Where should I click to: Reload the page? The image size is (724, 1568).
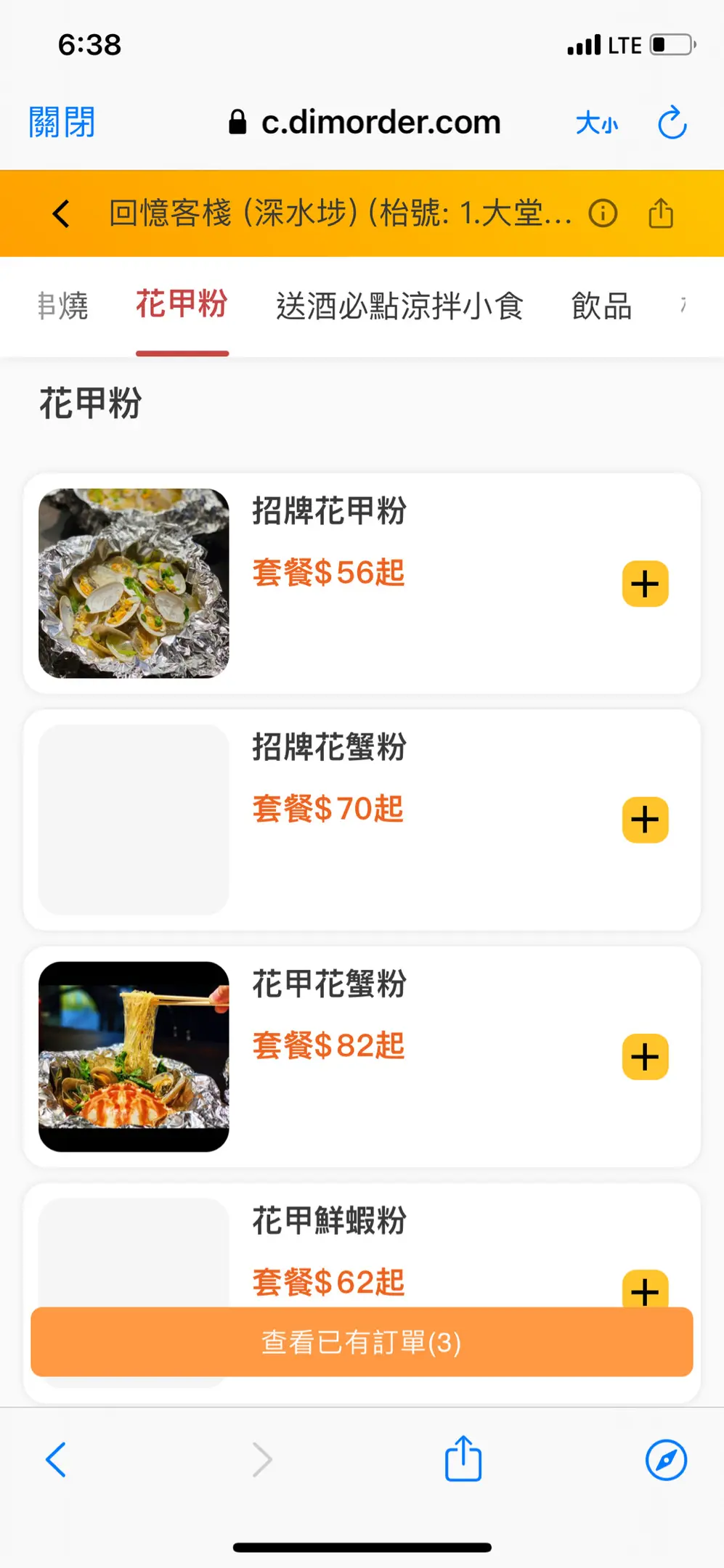pos(672,122)
